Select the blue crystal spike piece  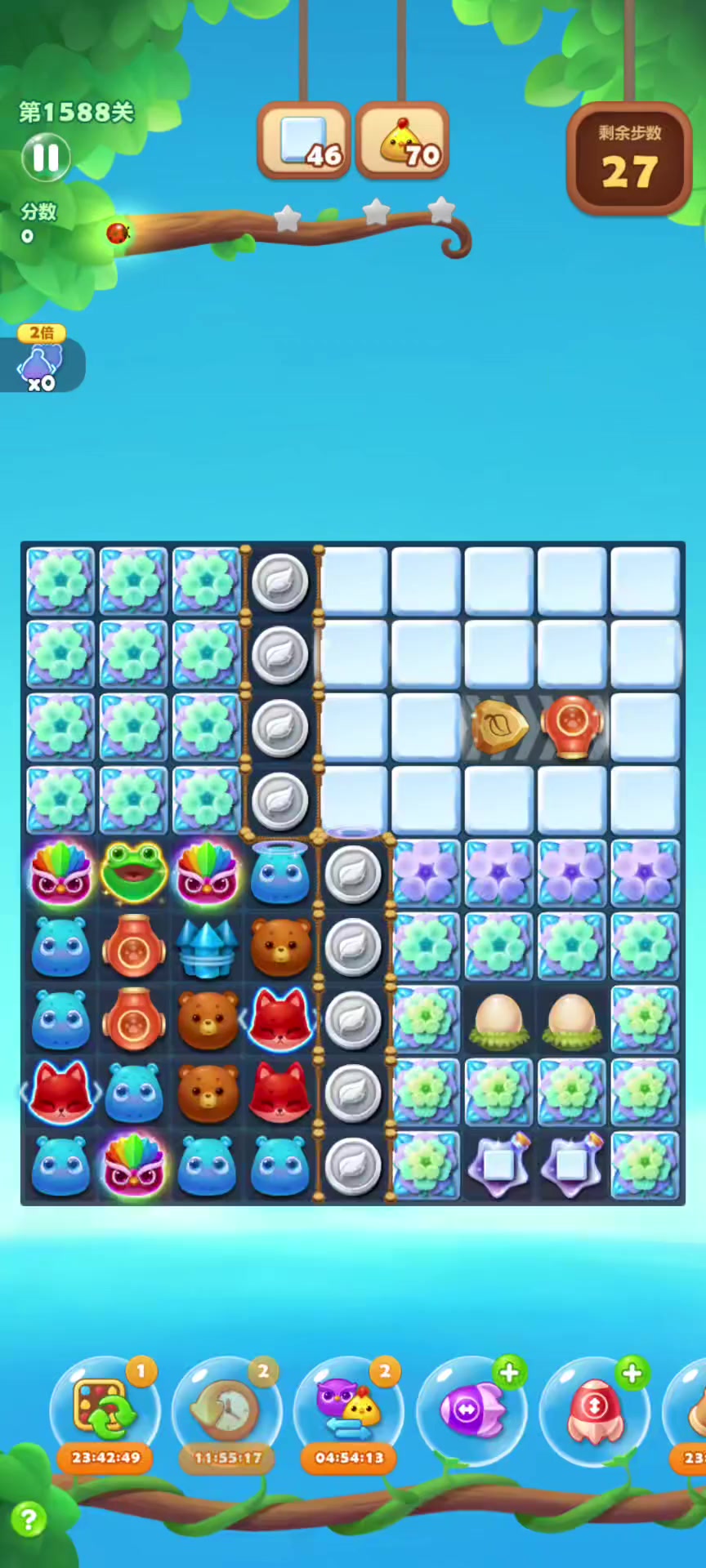coord(207,947)
